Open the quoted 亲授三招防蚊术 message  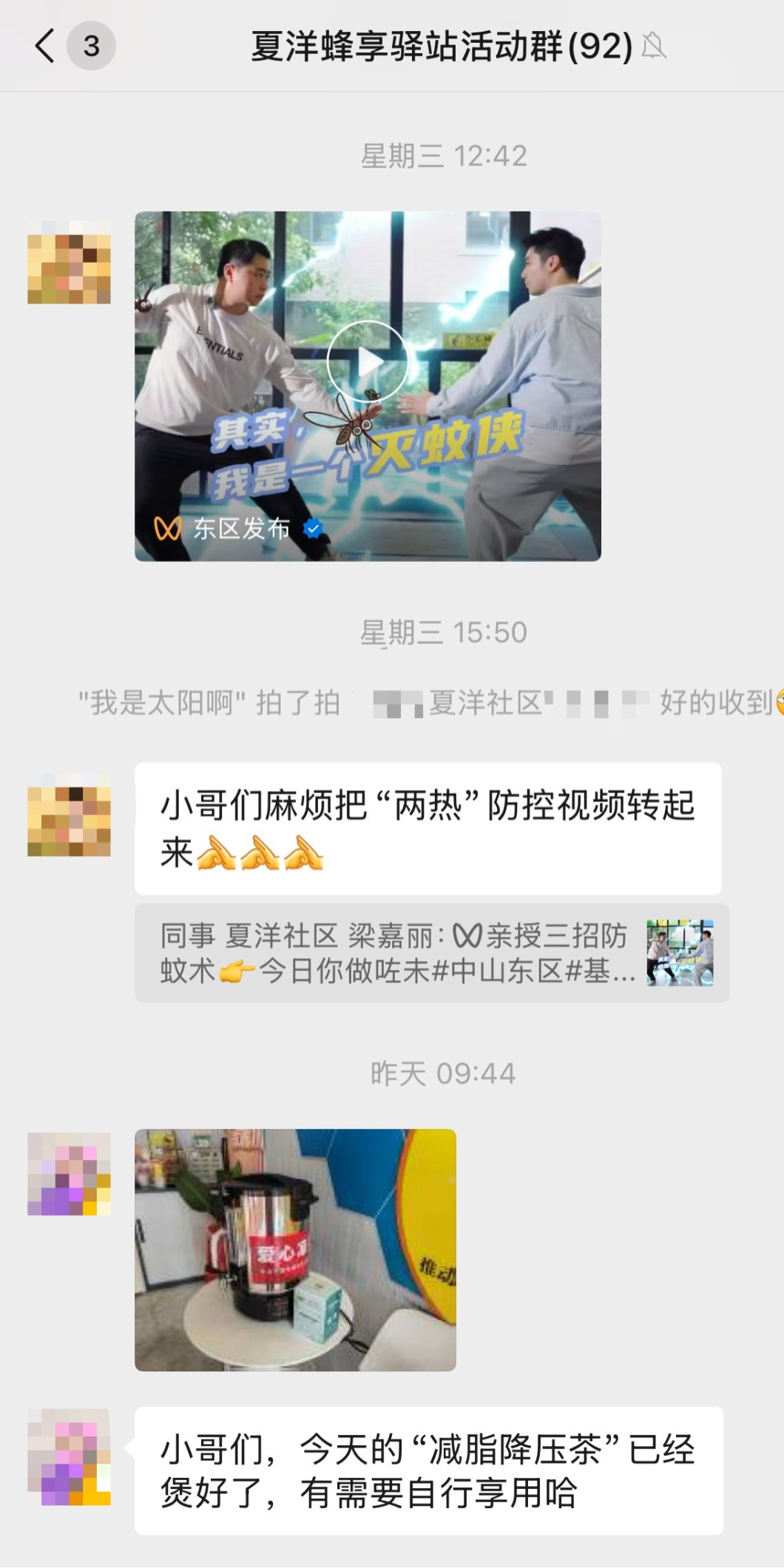(431, 953)
